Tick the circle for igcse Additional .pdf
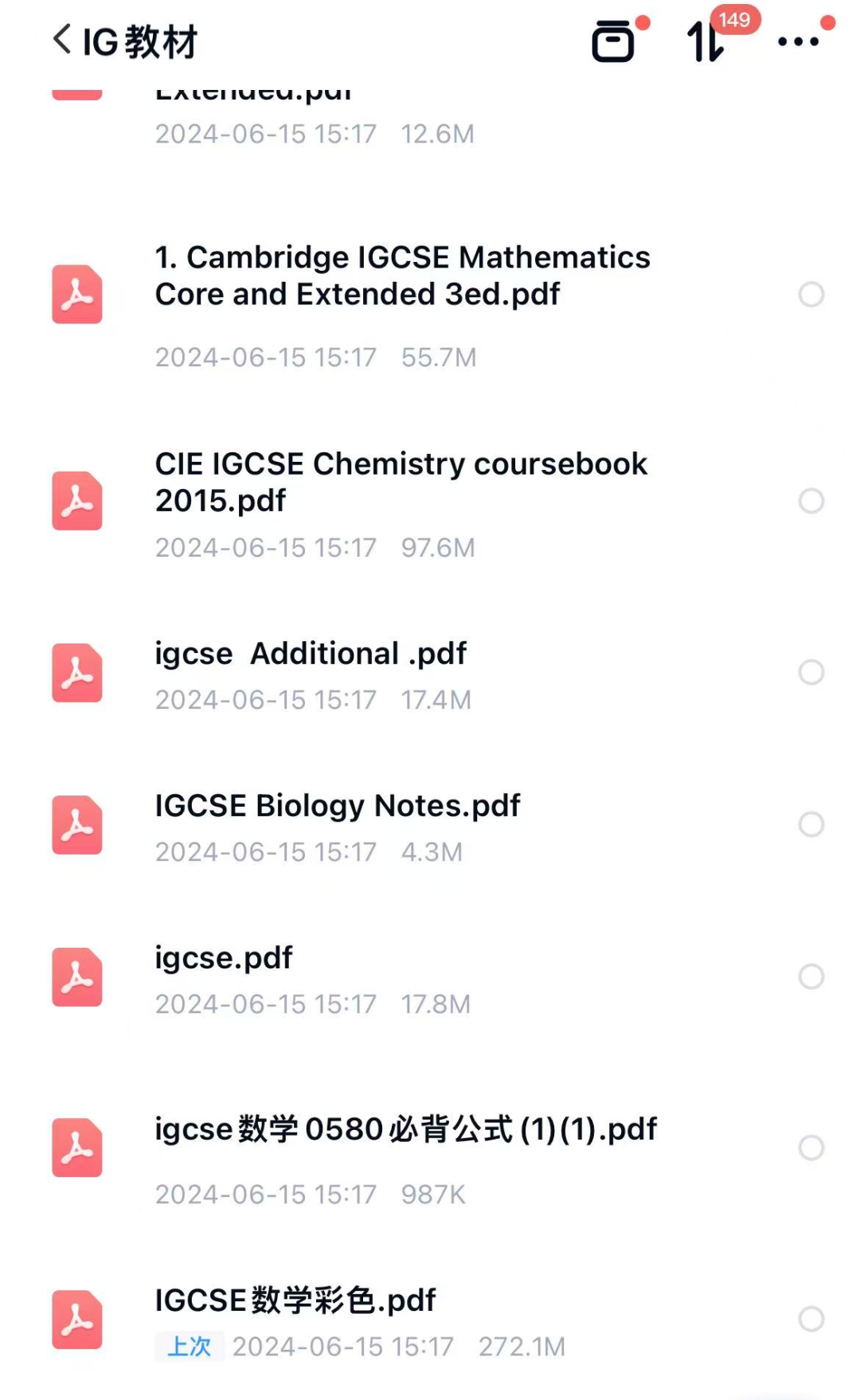Viewport: 860px width, 1400px height. tap(811, 672)
